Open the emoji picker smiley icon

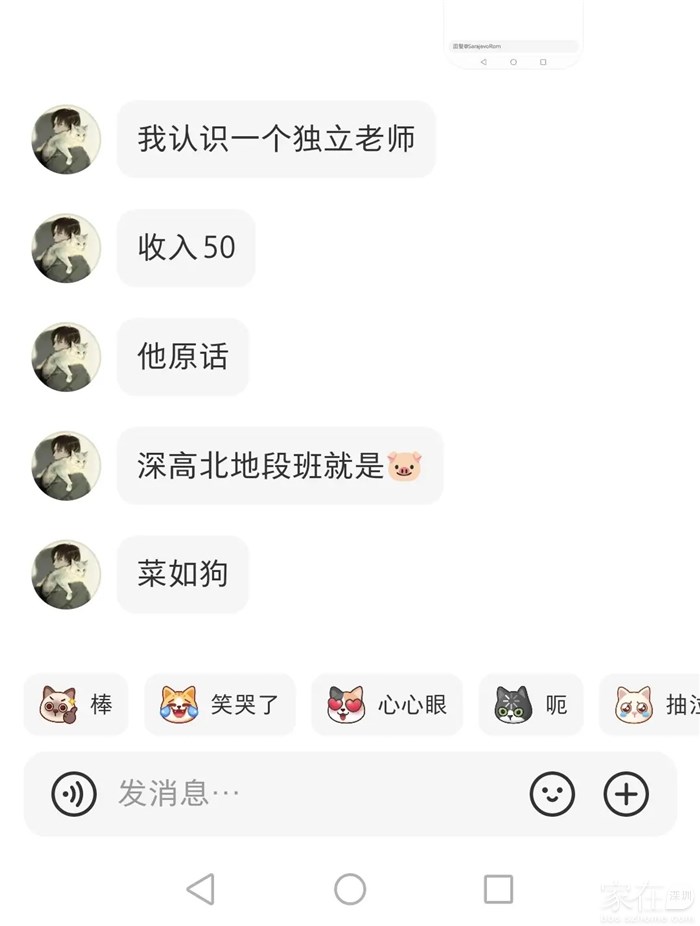tap(552, 794)
